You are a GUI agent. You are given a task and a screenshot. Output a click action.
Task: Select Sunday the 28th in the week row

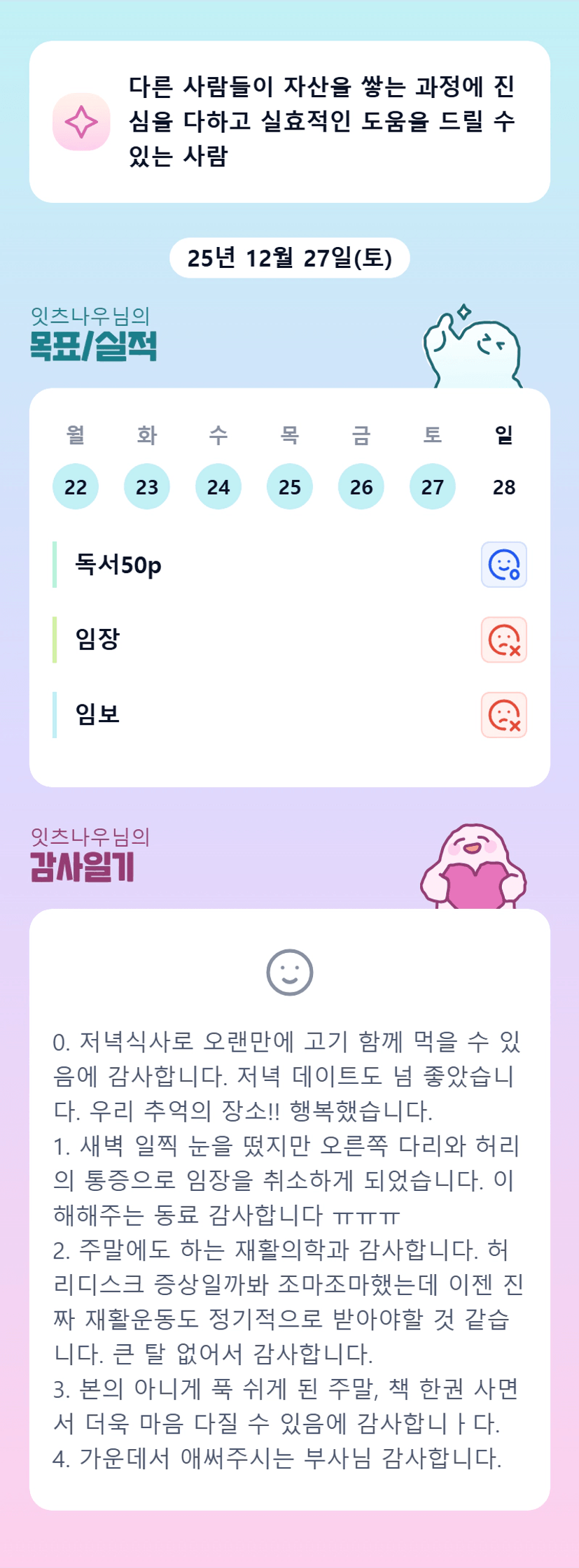click(x=504, y=486)
